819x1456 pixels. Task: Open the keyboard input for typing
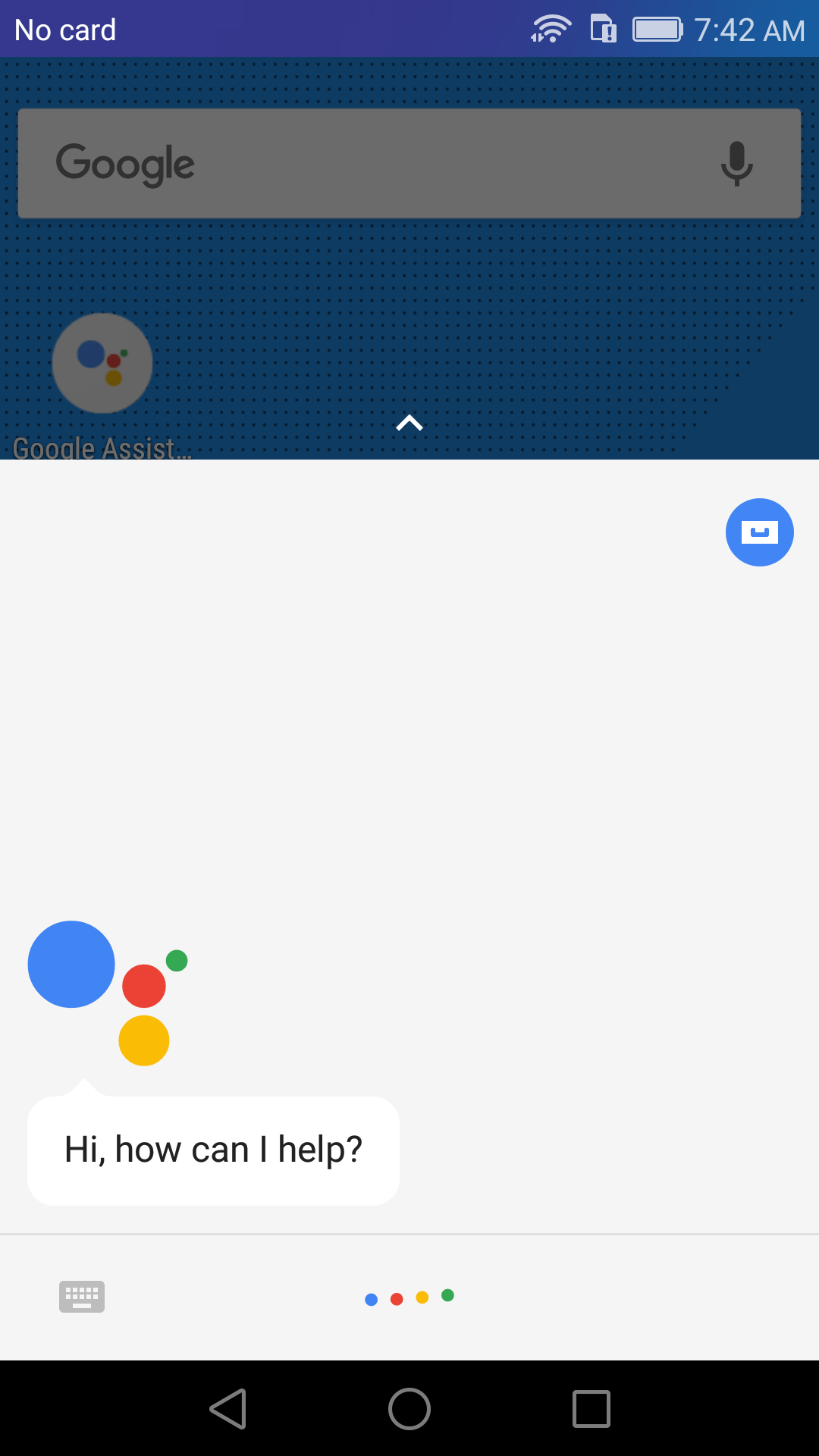click(x=82, y=1297)
